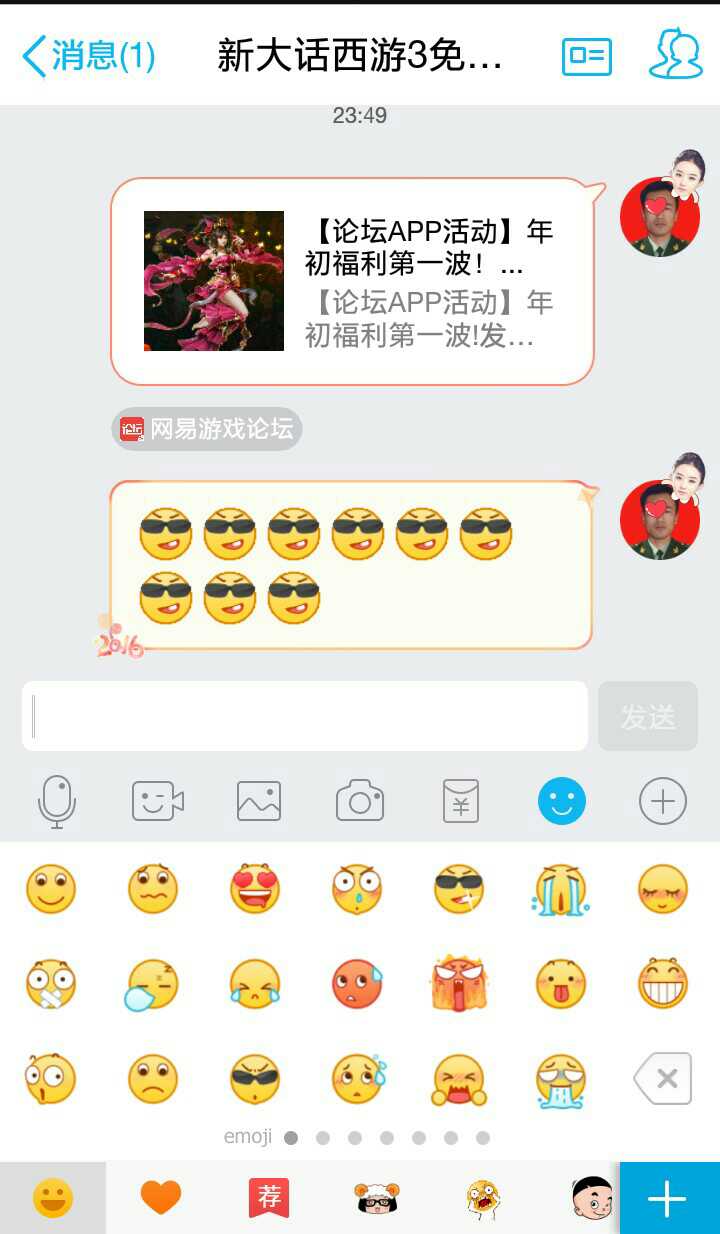
Task: Focus the message text field
Action: 305,716
